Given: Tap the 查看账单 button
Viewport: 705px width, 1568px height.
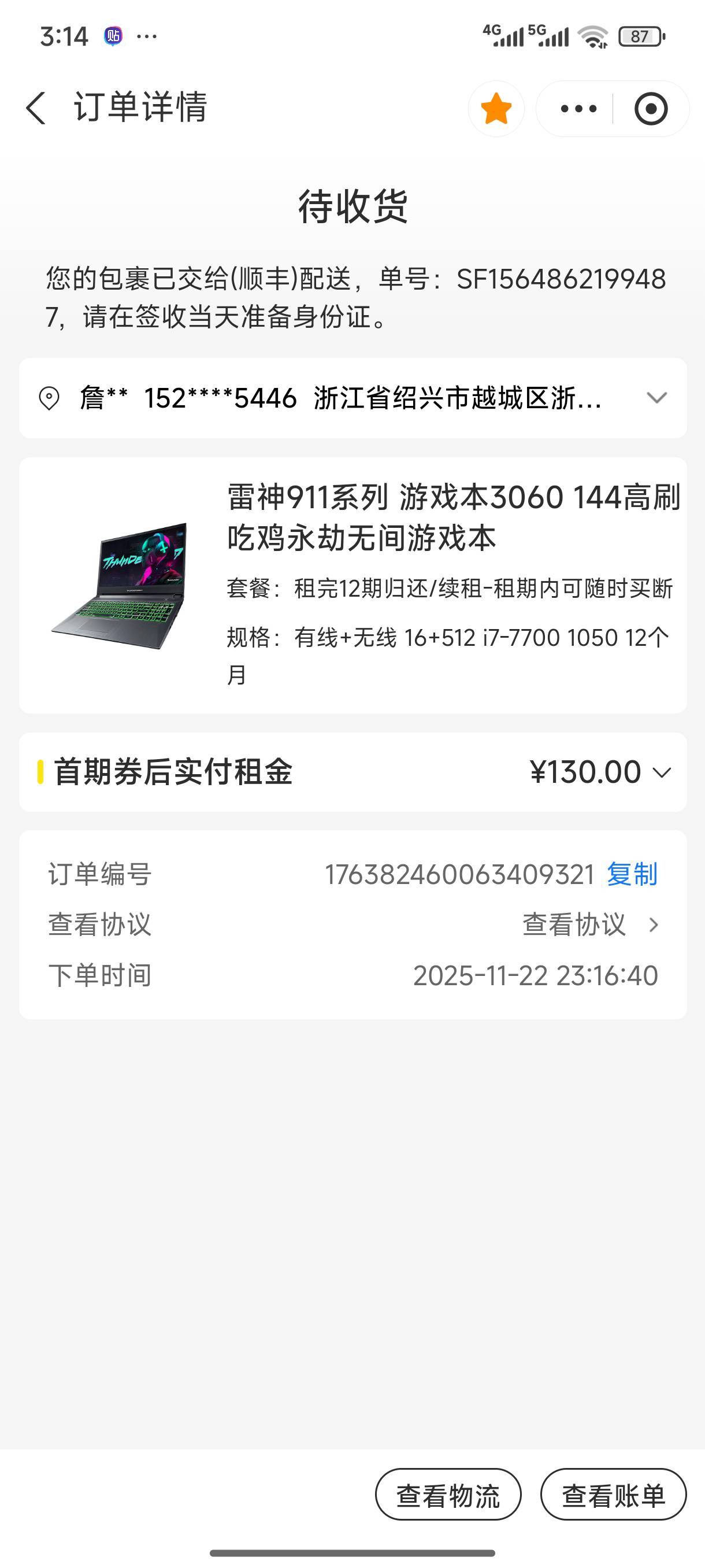Looking at the screenshot, I should click(x=613, y=1495).
